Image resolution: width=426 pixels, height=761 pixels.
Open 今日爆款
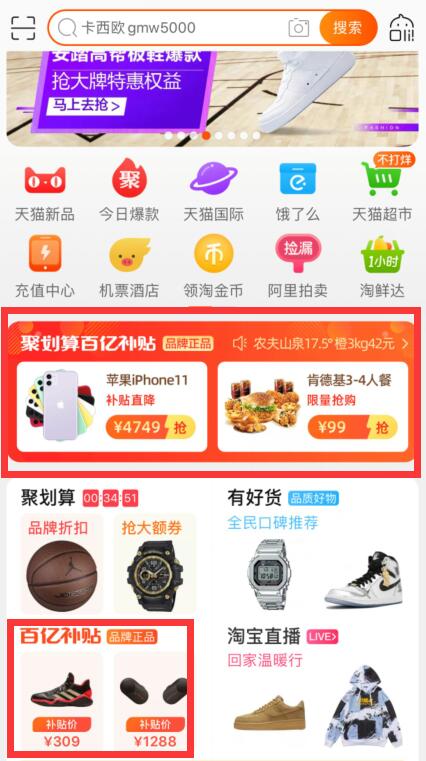(x=129, y=191)
